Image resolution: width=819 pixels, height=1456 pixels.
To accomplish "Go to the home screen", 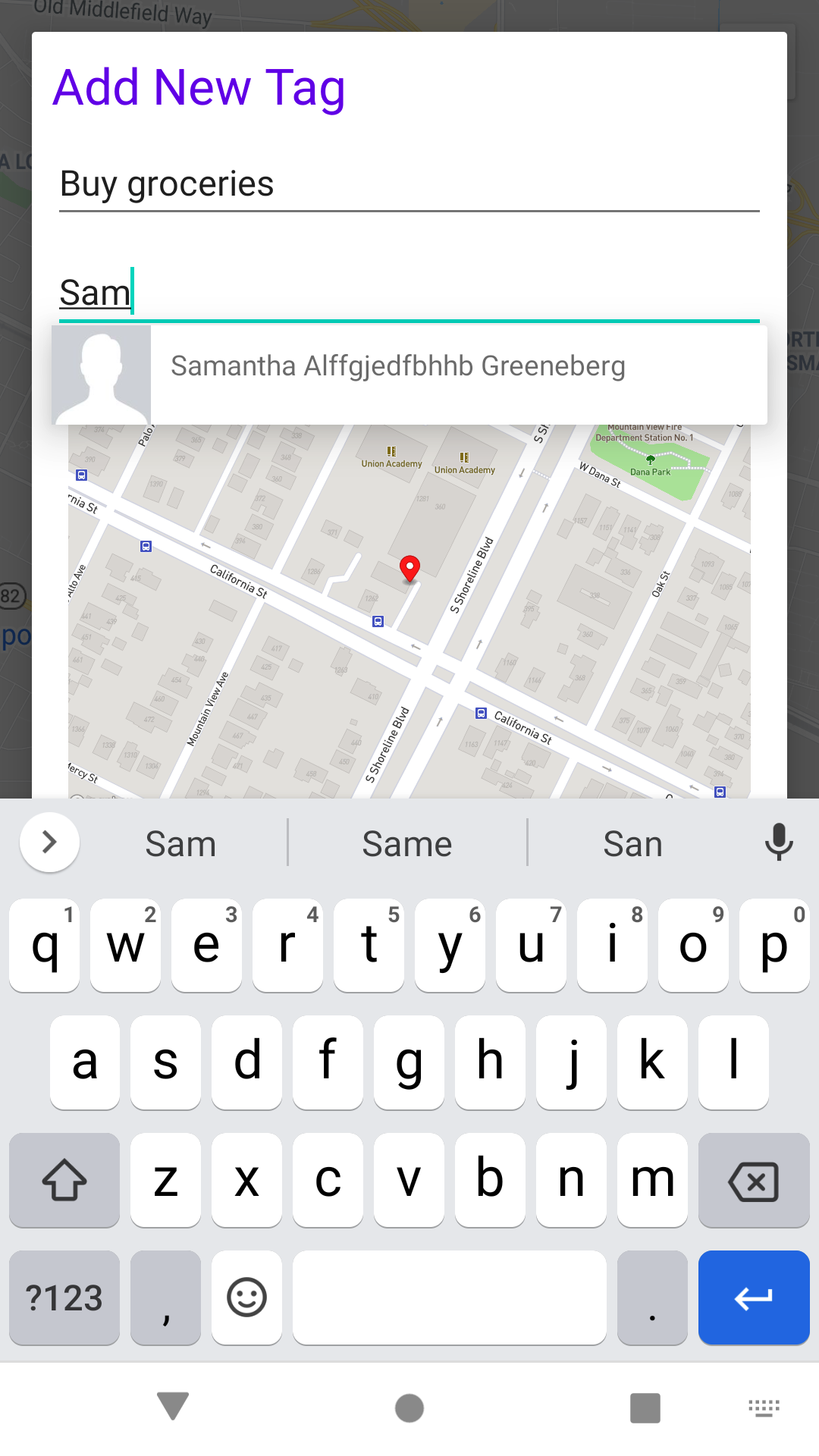I will point(409,1408).
